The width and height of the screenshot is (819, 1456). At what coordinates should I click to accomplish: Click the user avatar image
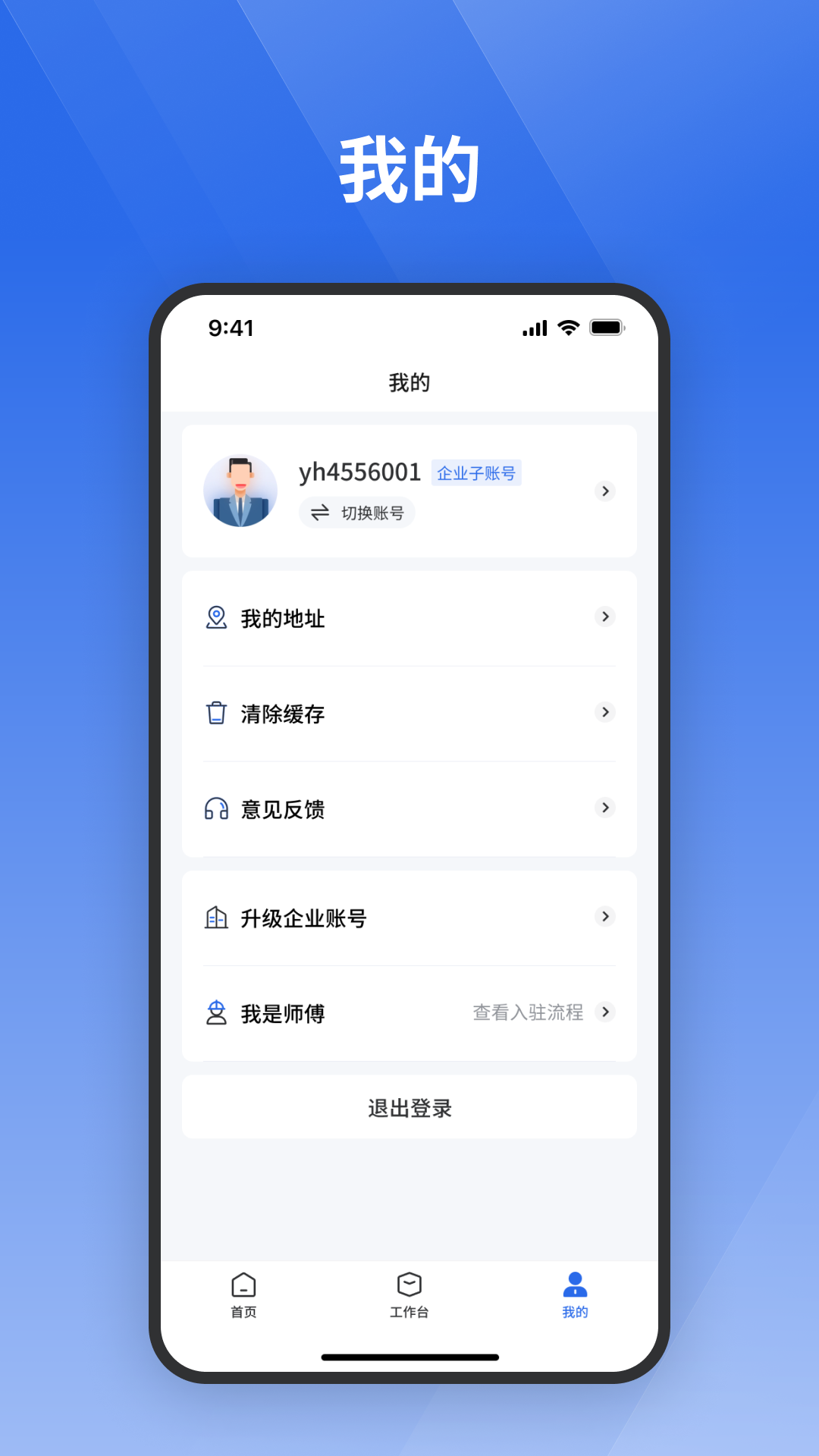point(241,491)
